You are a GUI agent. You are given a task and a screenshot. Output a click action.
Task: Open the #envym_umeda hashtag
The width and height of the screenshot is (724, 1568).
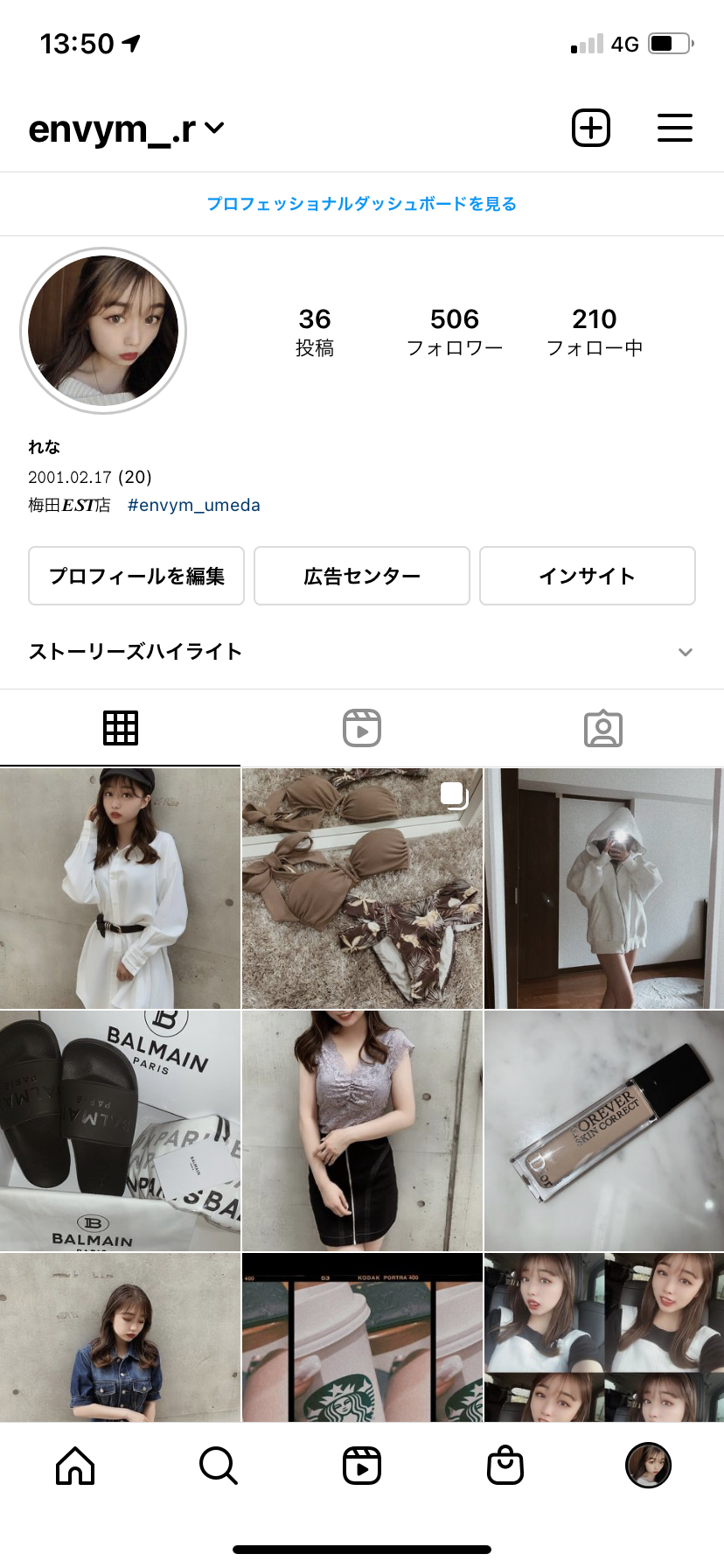tap(194, 505)
